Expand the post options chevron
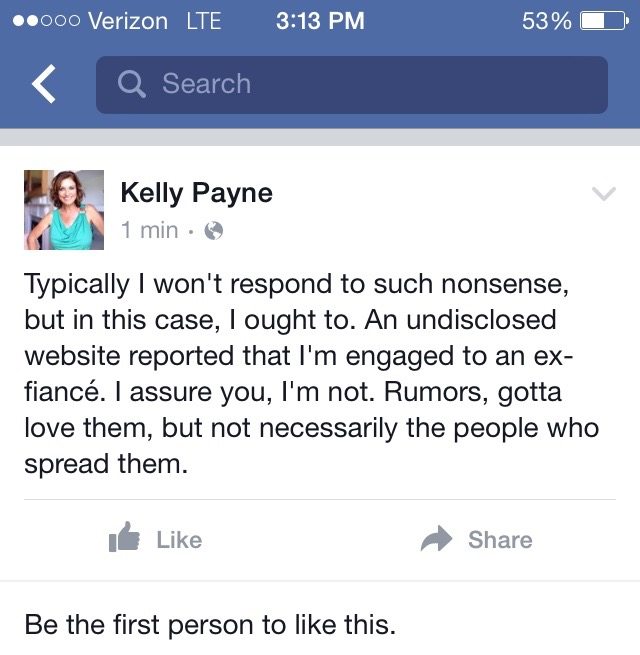Viewport: 640px width, 655px height. (604, 194)
